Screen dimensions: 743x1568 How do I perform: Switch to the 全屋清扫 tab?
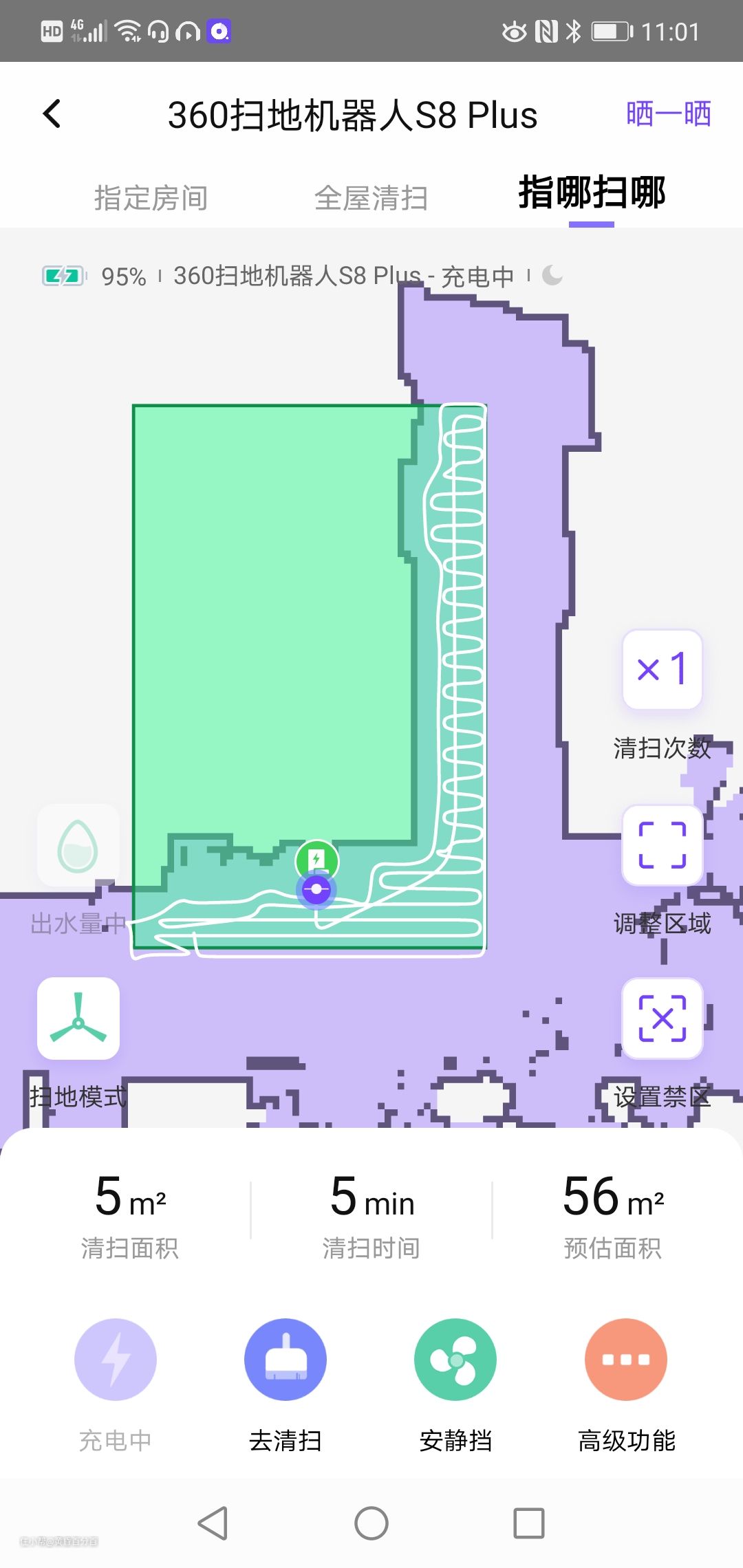point(371,198)
